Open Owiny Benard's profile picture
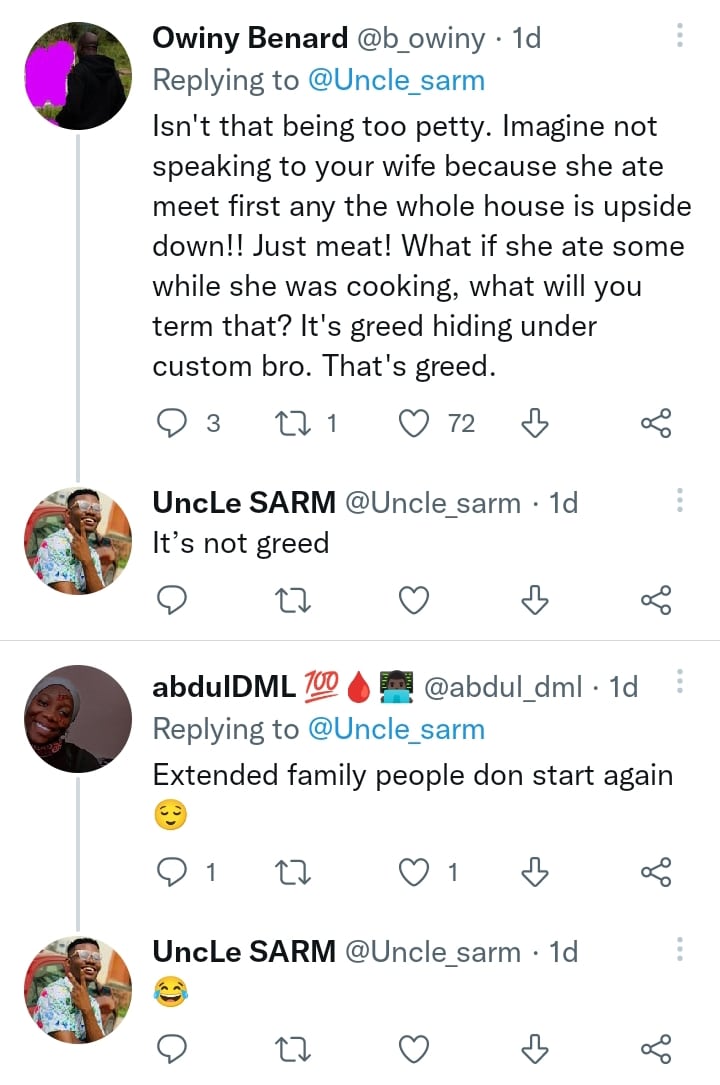Viewport: 720px width, 1085px height. click(x=77, y=75)
